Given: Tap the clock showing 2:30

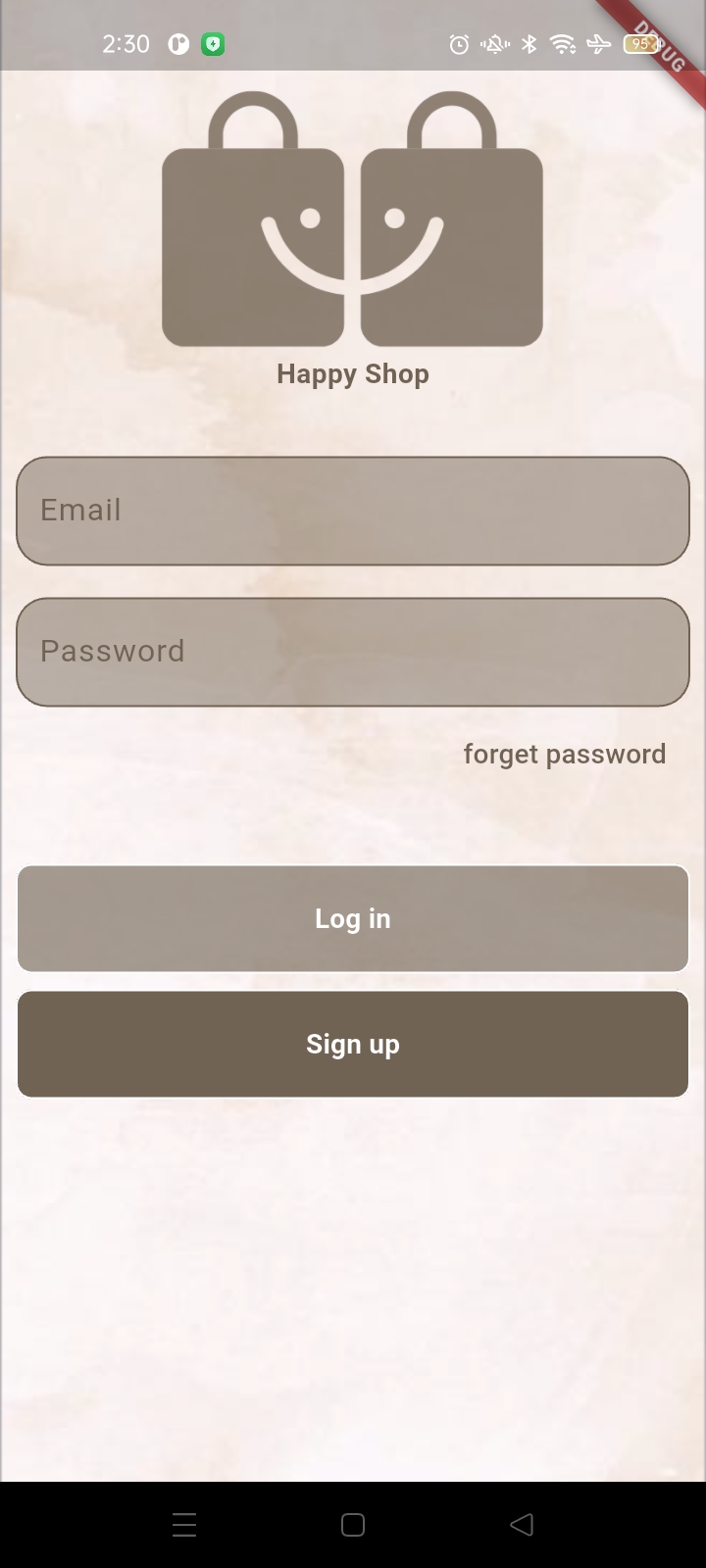Looking at the screenshot, I should (126, 44).
